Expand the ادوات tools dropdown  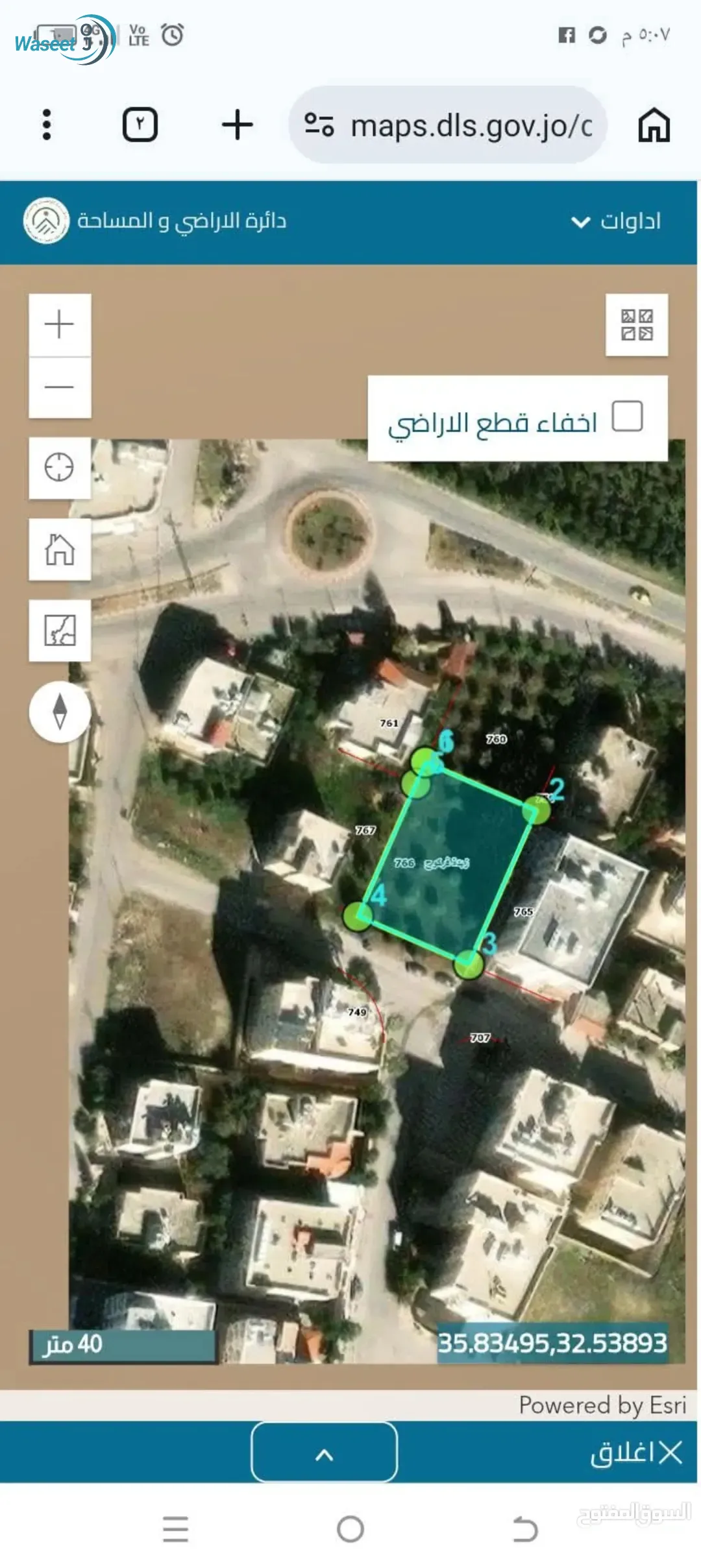click(x=615, y=221)
